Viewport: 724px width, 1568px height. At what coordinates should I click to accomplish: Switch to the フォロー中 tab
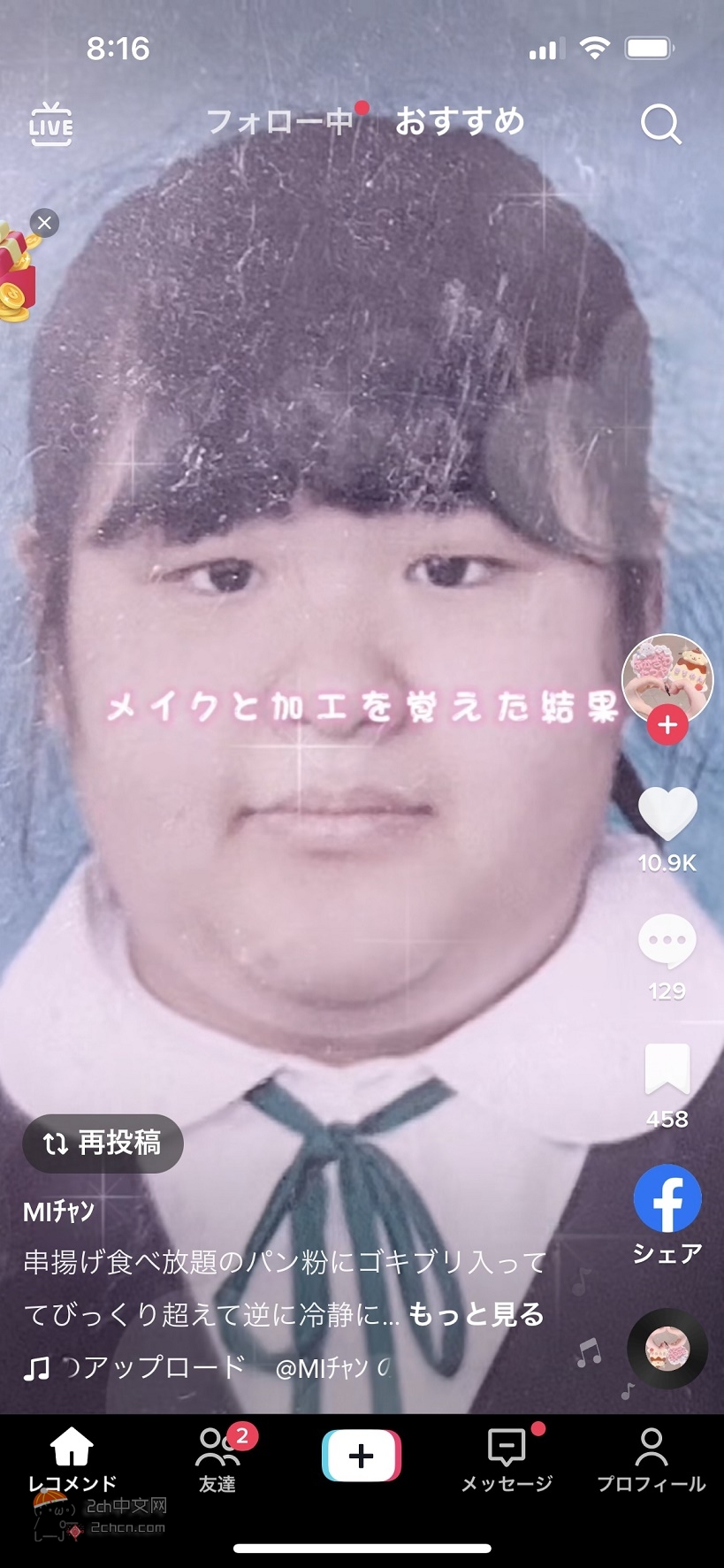(x=279, y=121)
